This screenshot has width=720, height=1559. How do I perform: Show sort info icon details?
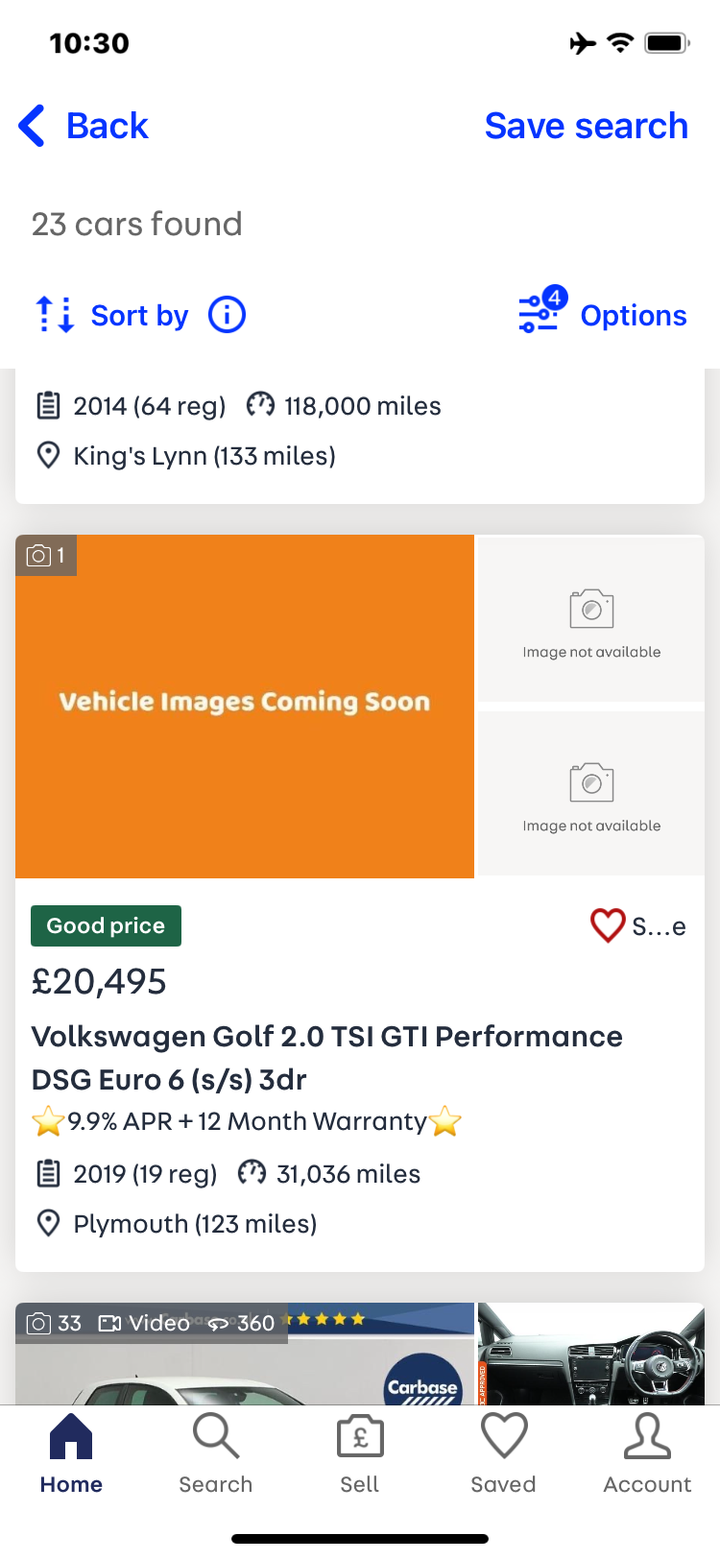[227, 315]
